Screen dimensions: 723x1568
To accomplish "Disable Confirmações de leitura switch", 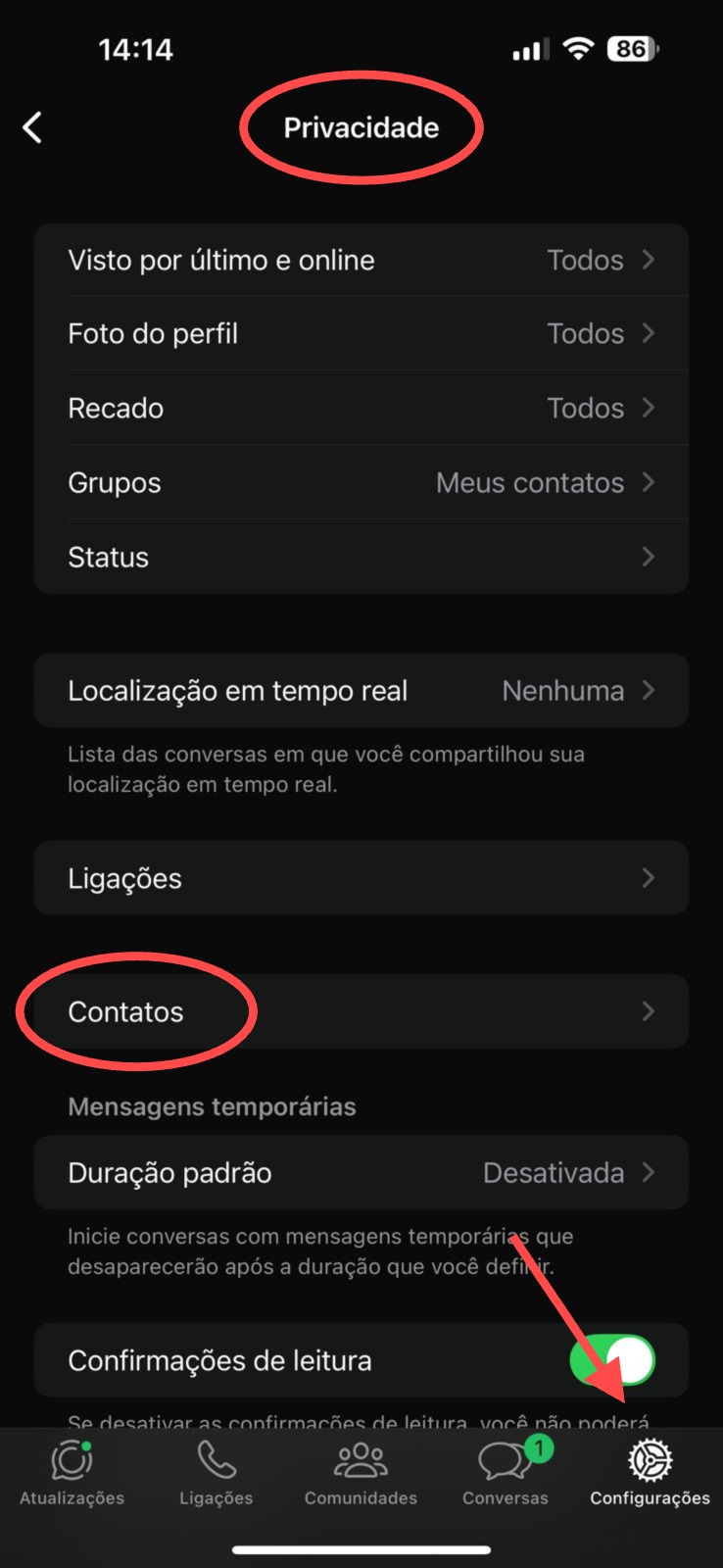I will (x=612, y=1360).
